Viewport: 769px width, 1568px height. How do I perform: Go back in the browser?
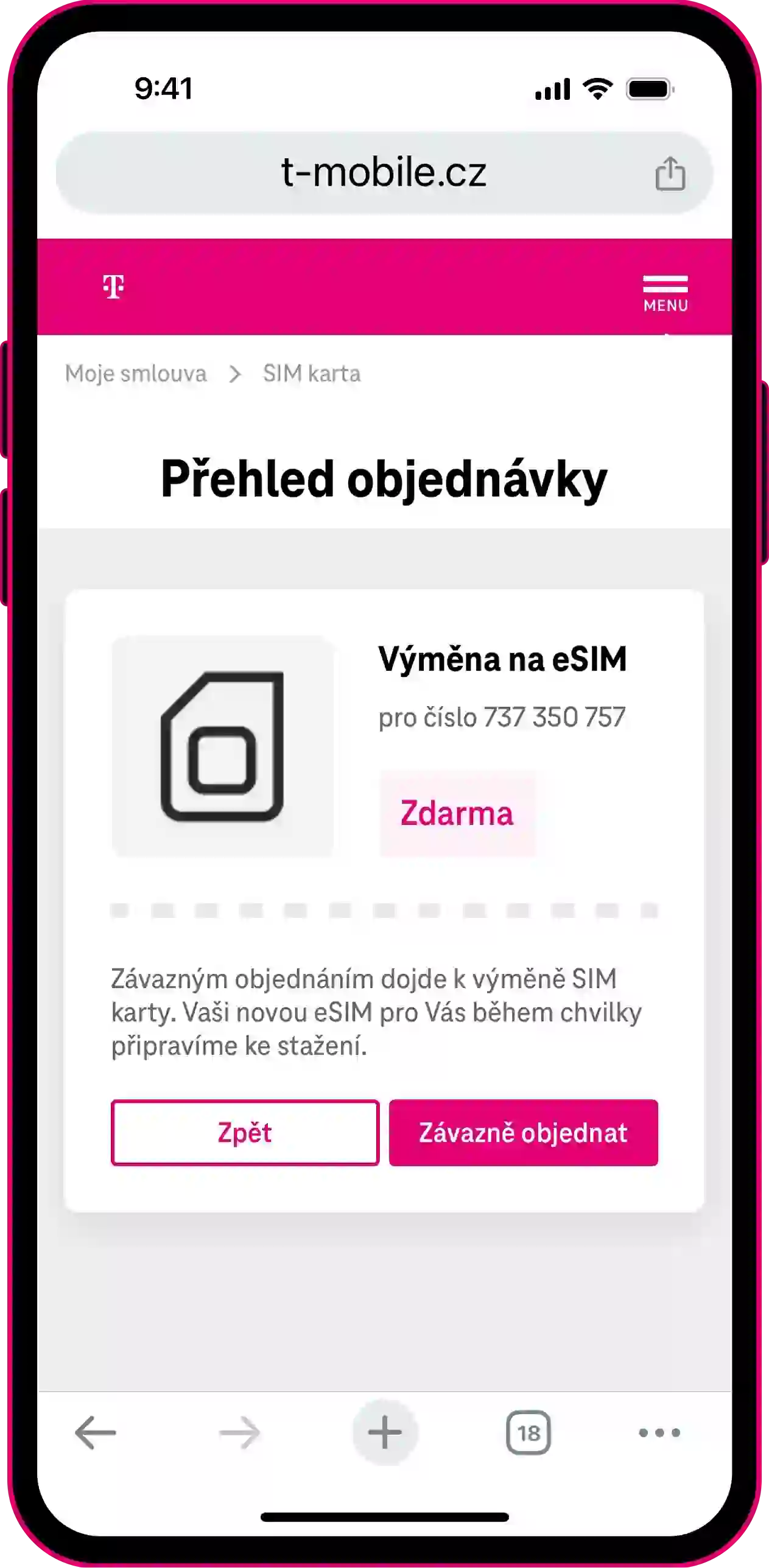pos(96,1432)
